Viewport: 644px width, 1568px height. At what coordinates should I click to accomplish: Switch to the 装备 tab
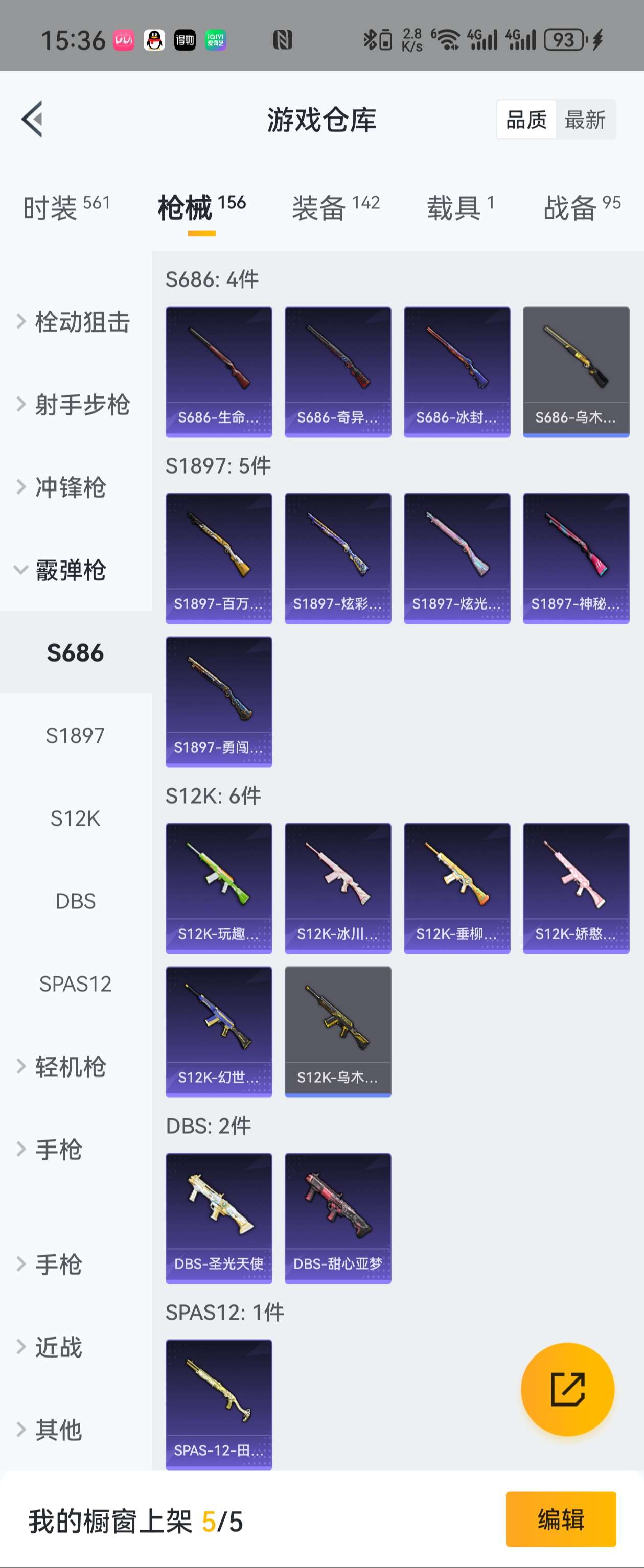[335, 208]
